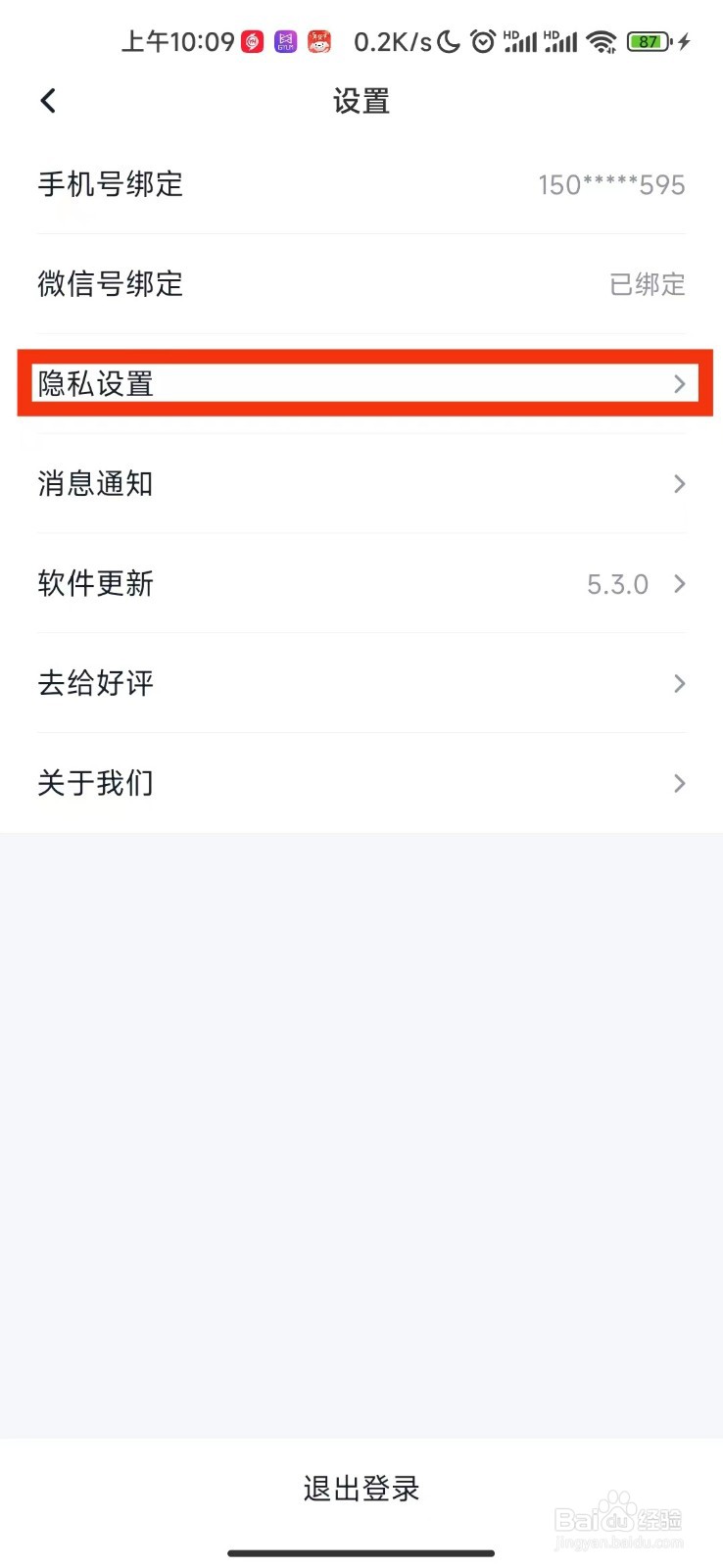This screenshot has height=1568, width=723.
Task: Open 关于我们 about page
Action: [361, 783]
